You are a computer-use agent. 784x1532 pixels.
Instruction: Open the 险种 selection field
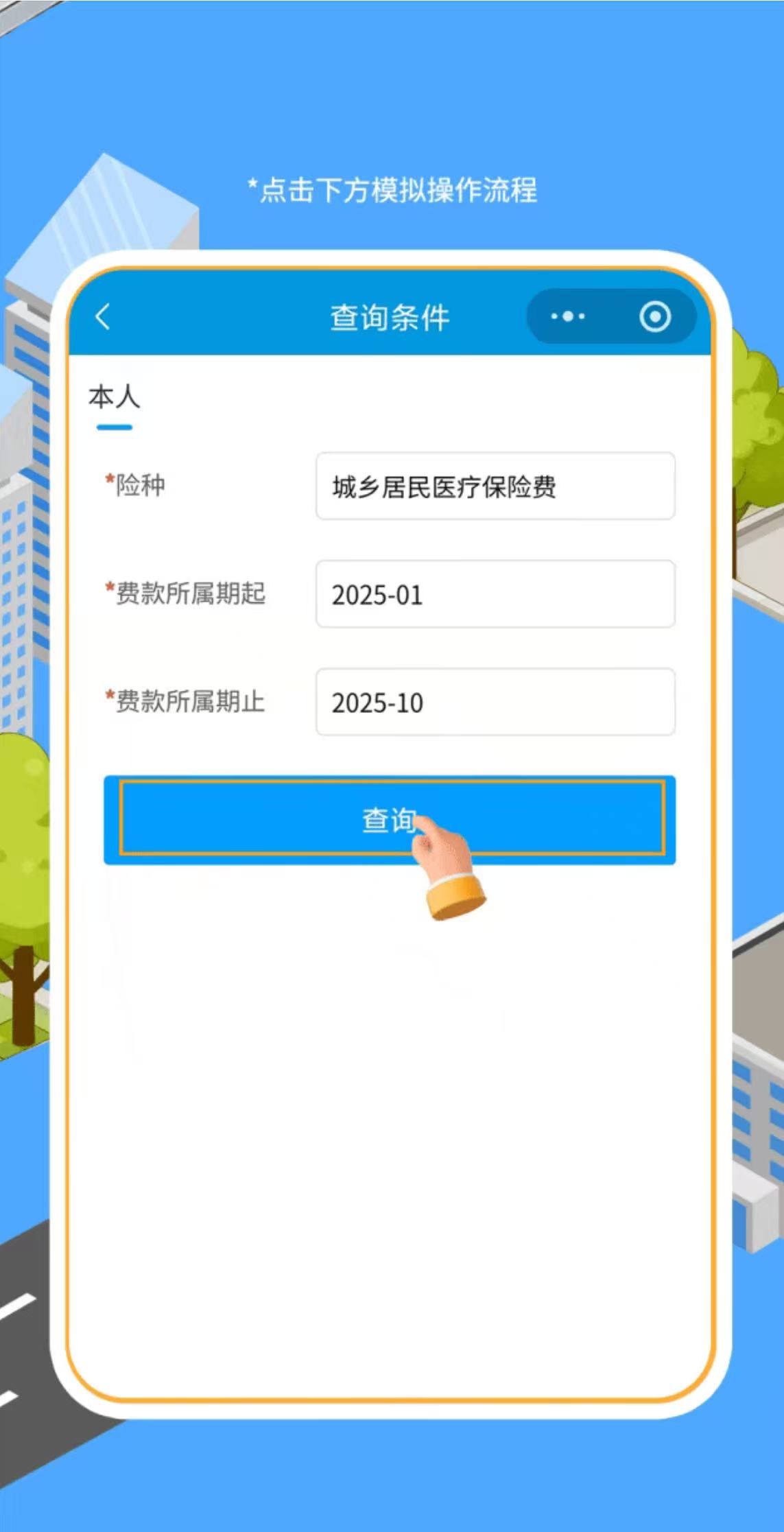(495, 486)
